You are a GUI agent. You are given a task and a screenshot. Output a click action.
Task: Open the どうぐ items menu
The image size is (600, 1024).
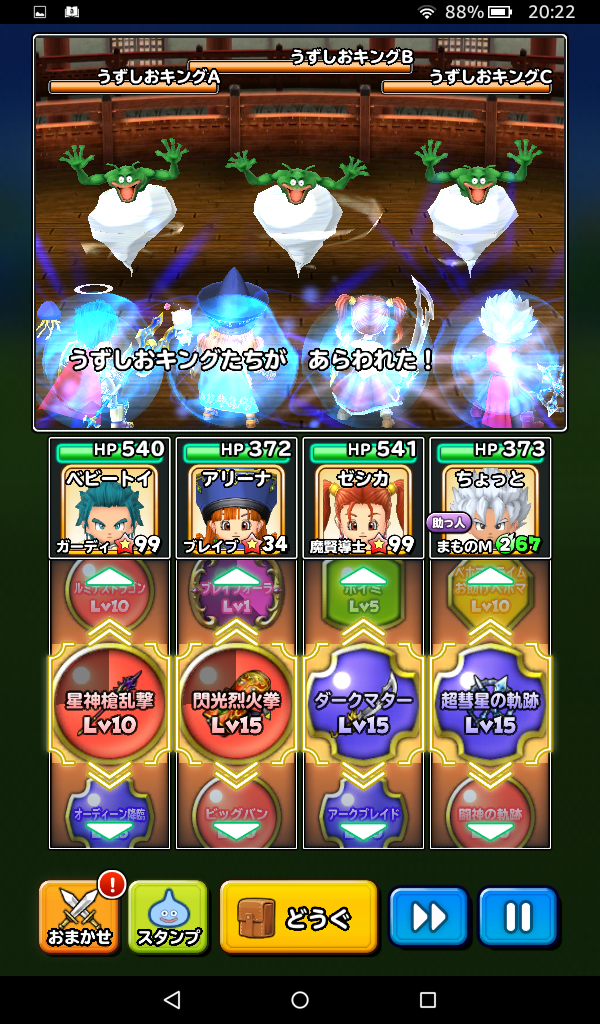(x=298, y=917)
